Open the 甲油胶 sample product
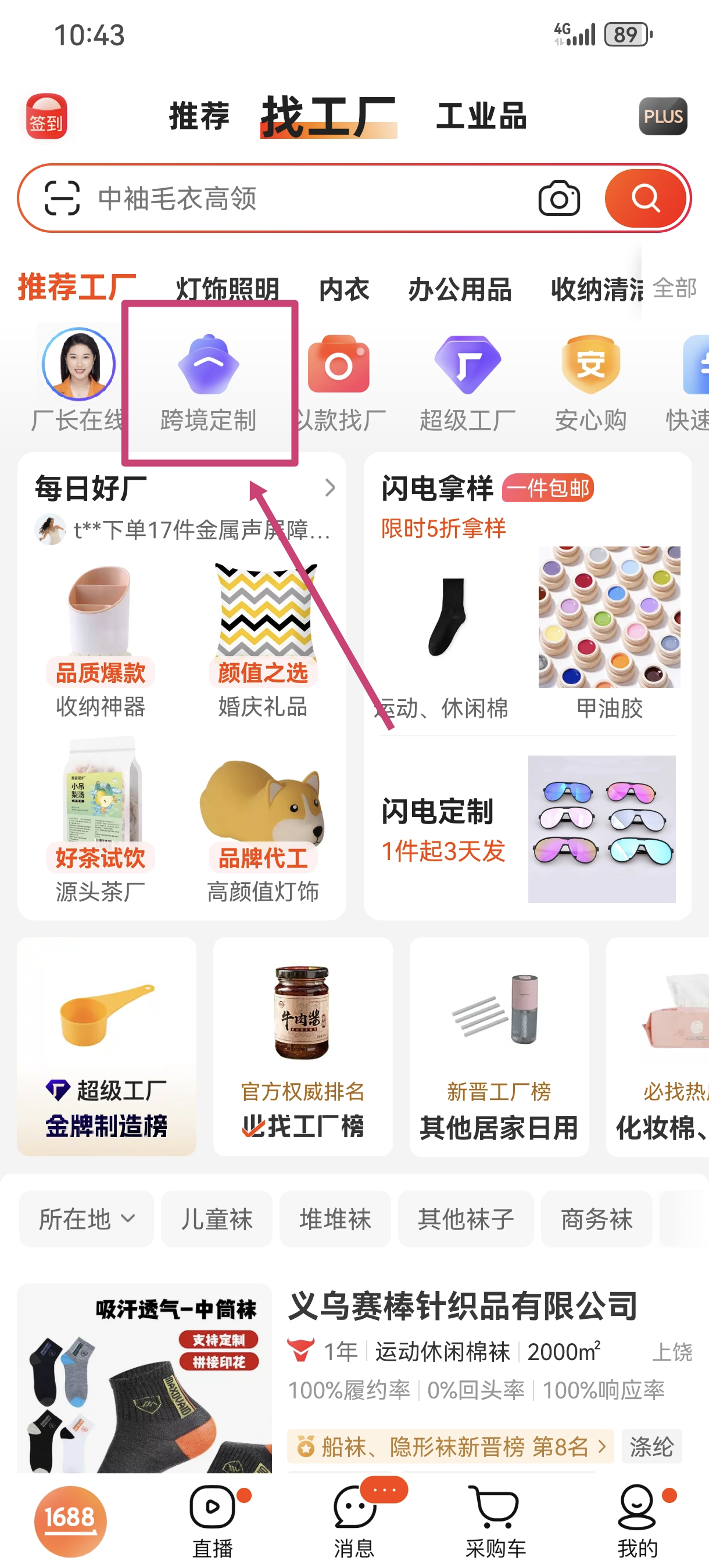 coord(609,633)
